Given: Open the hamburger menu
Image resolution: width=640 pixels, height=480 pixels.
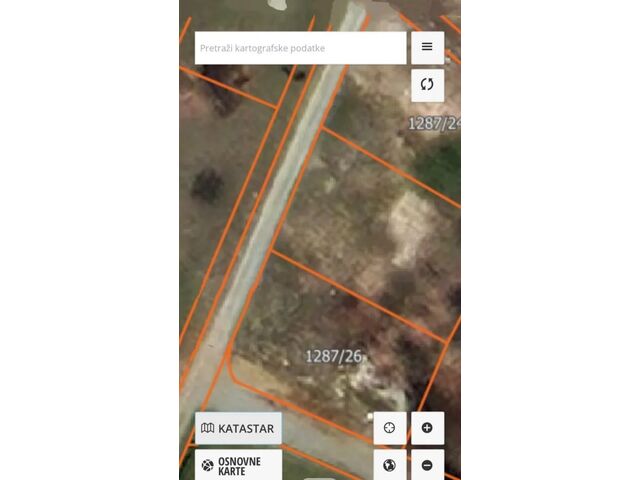Looking at the screenshot, I should coord(427,47).
